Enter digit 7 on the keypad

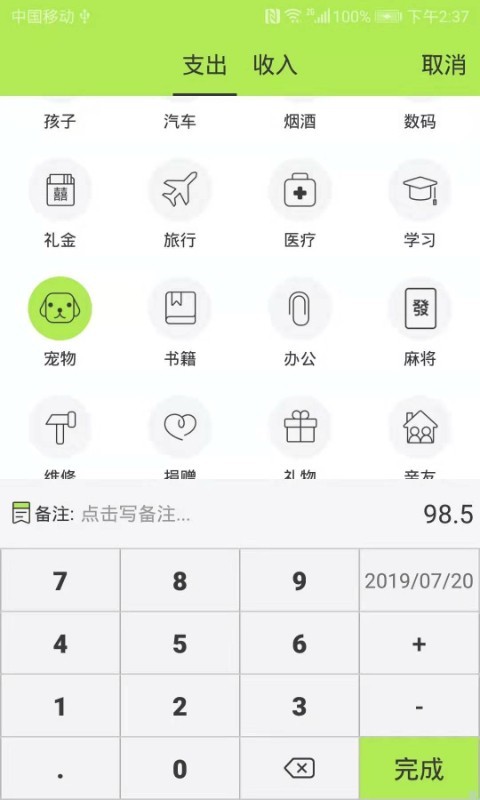[x=60, y=581]
